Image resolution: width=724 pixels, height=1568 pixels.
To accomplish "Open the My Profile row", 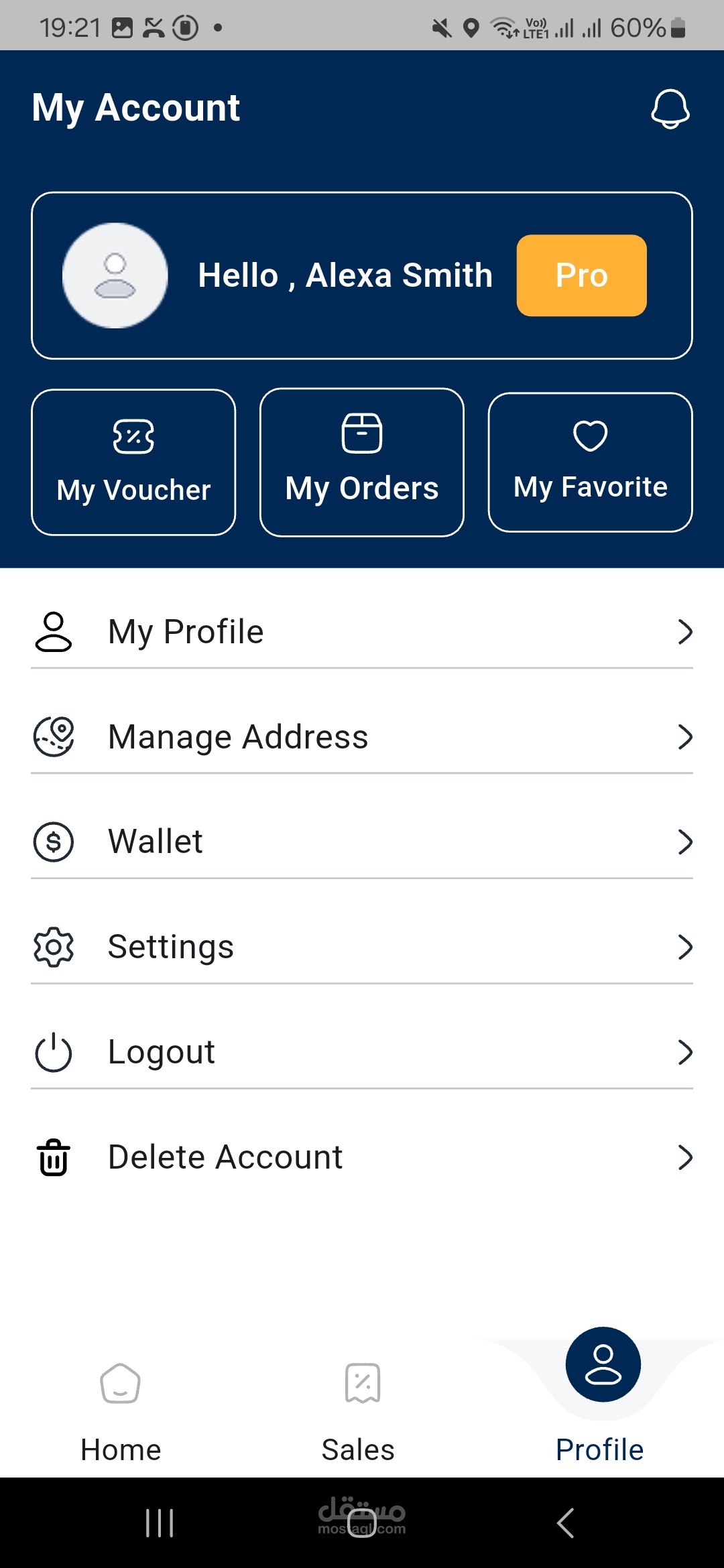I will coord(362,632).
